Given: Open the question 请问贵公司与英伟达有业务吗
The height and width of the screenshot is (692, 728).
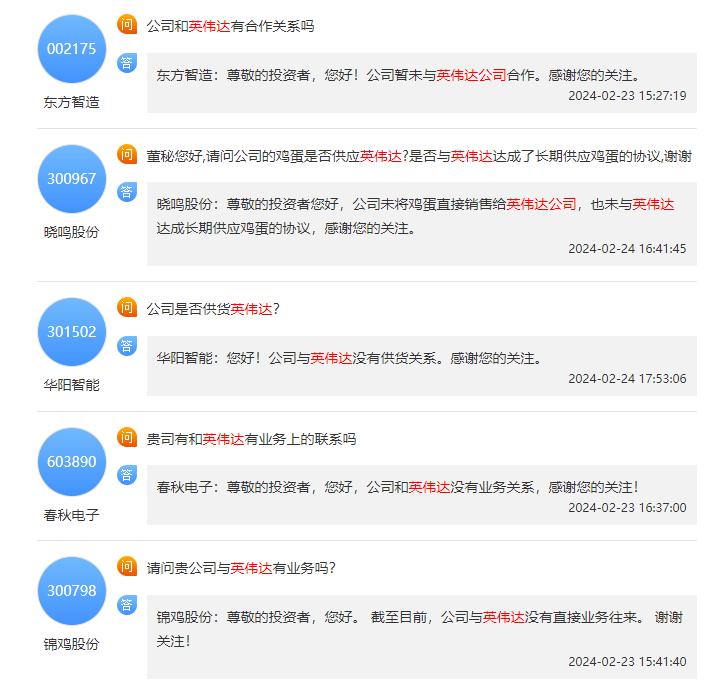Looking at the screenshot, I should coord(241,567).
